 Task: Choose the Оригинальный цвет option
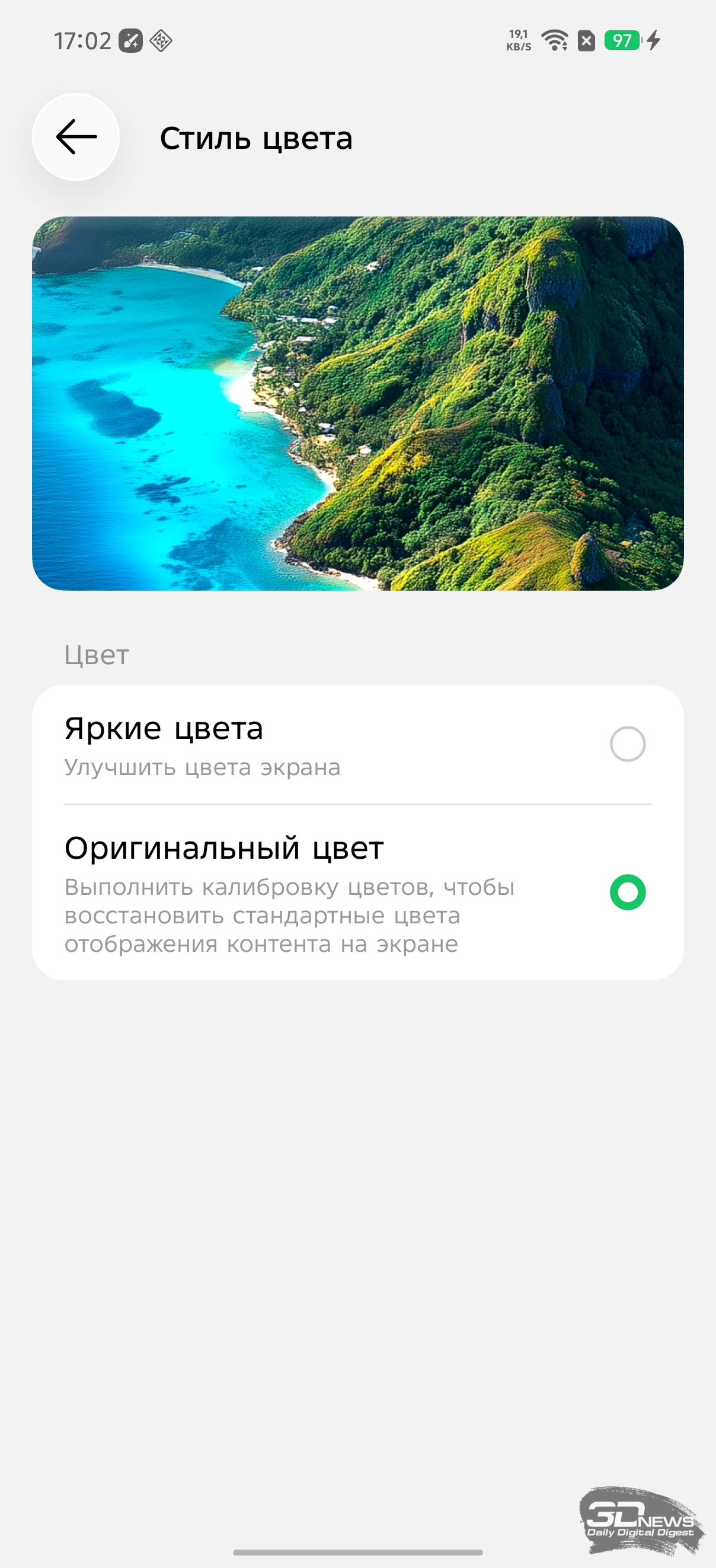pos(627,893)
